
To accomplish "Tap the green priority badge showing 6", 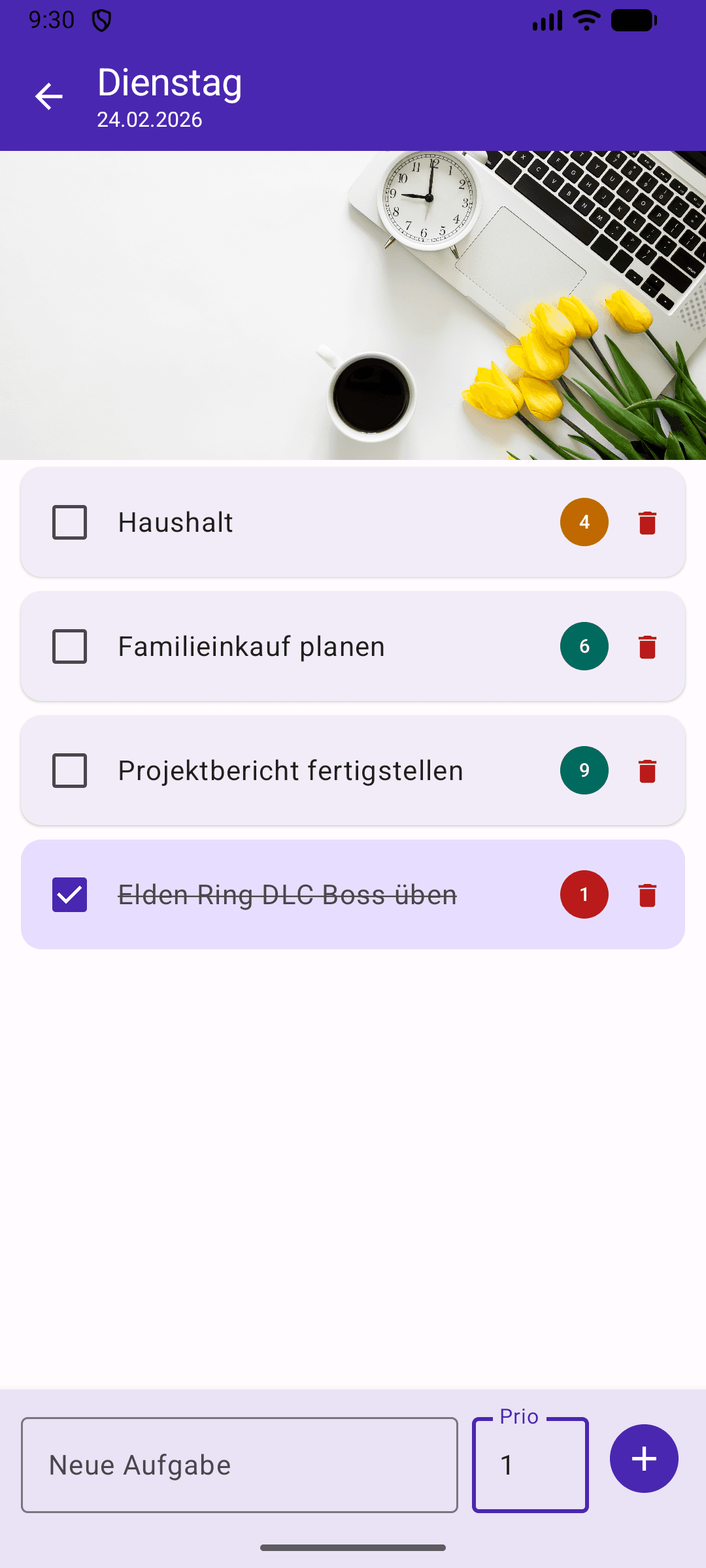I will (x=584, y=645).
